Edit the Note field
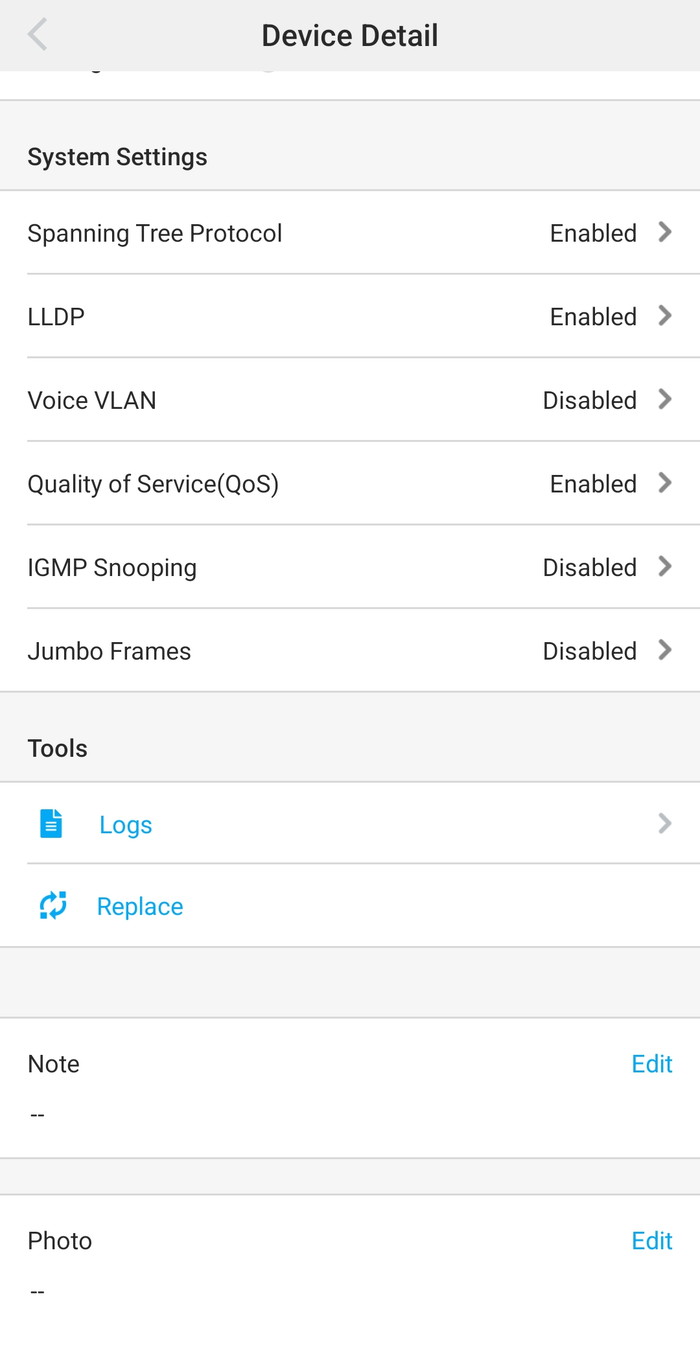This screenshot has width=700, height=1362. tap(652, 1064)
